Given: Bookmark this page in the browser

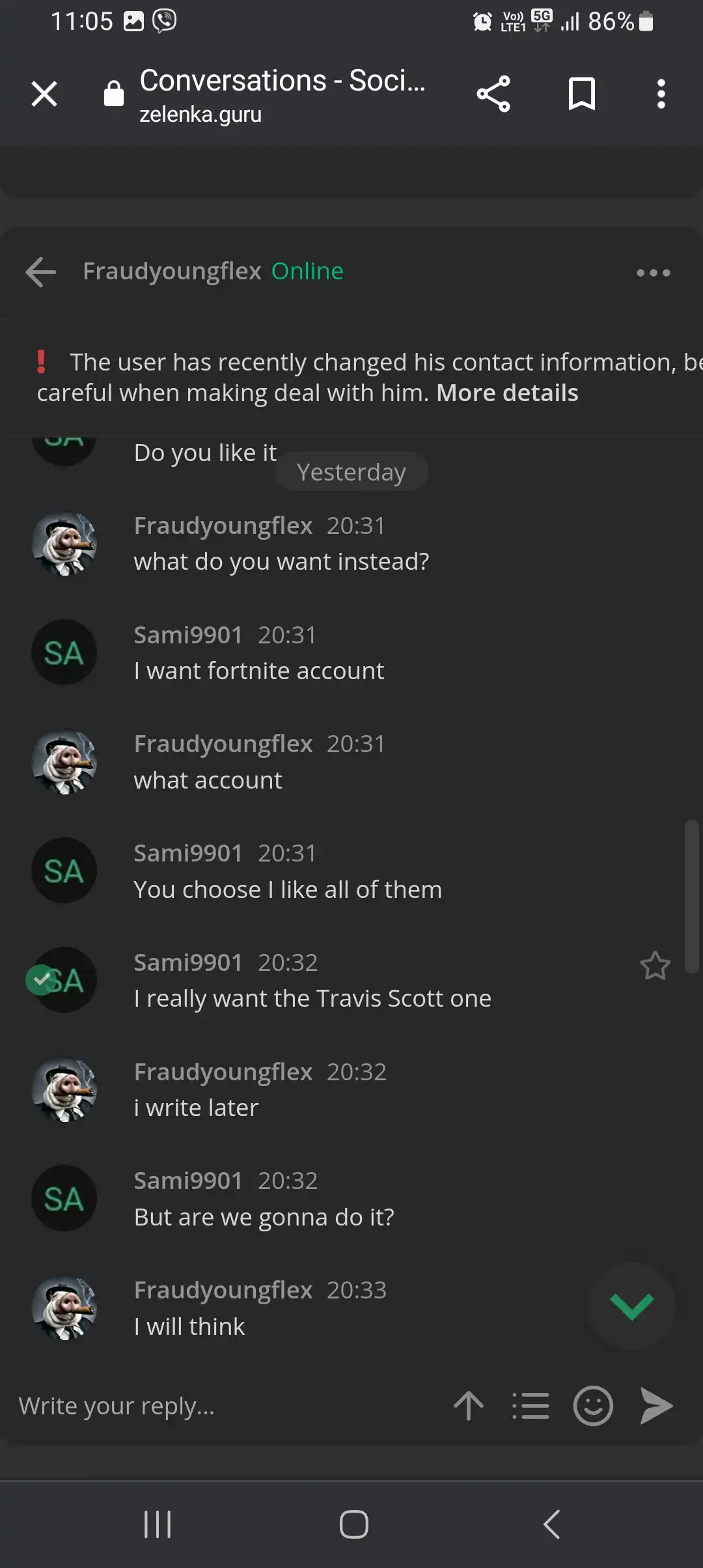Looking at the screenshot, I should point(582,94).
